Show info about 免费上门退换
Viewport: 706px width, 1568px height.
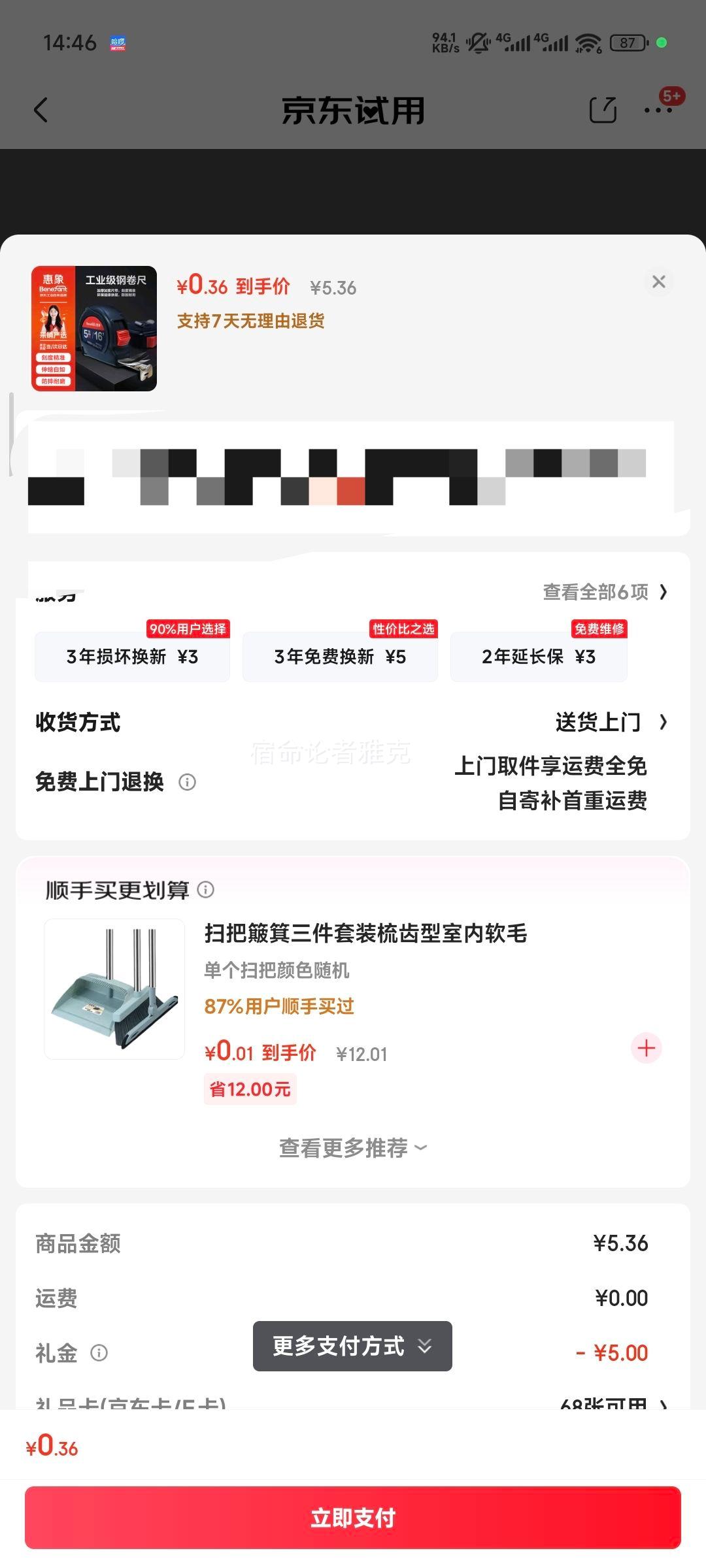(188, 782)
